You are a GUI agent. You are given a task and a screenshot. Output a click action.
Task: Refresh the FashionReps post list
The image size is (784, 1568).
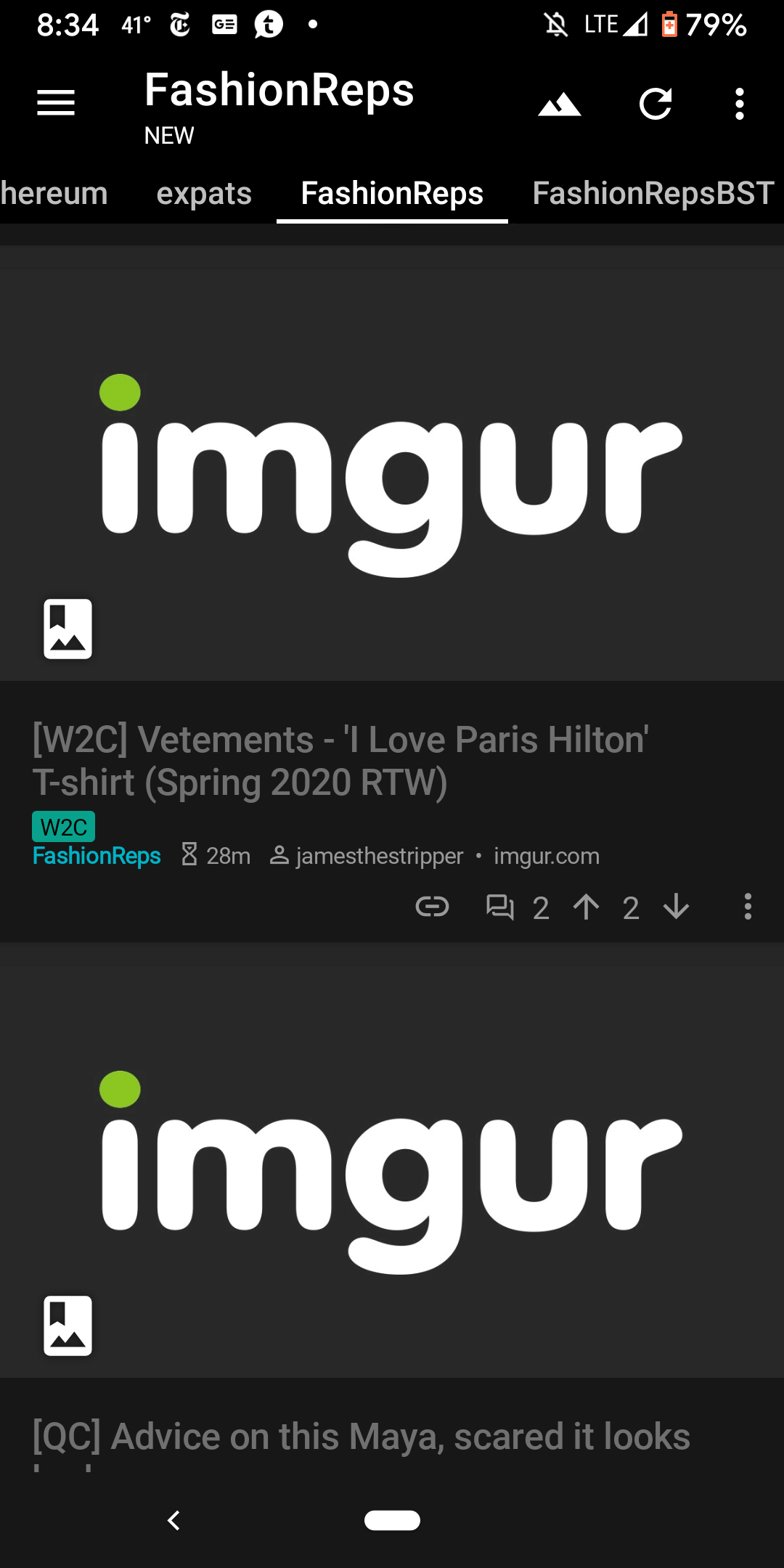[656, 103]
